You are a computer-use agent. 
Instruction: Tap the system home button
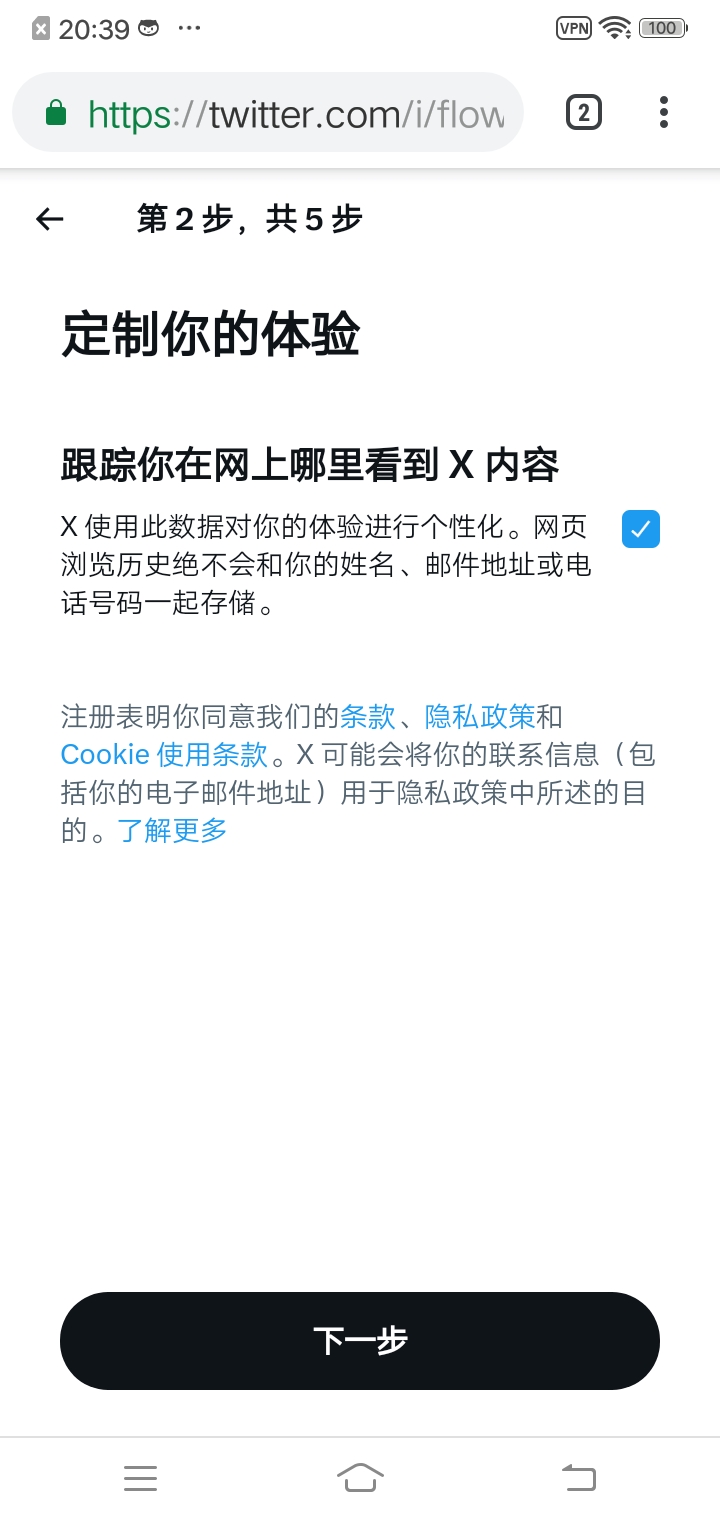[360, 1477]
